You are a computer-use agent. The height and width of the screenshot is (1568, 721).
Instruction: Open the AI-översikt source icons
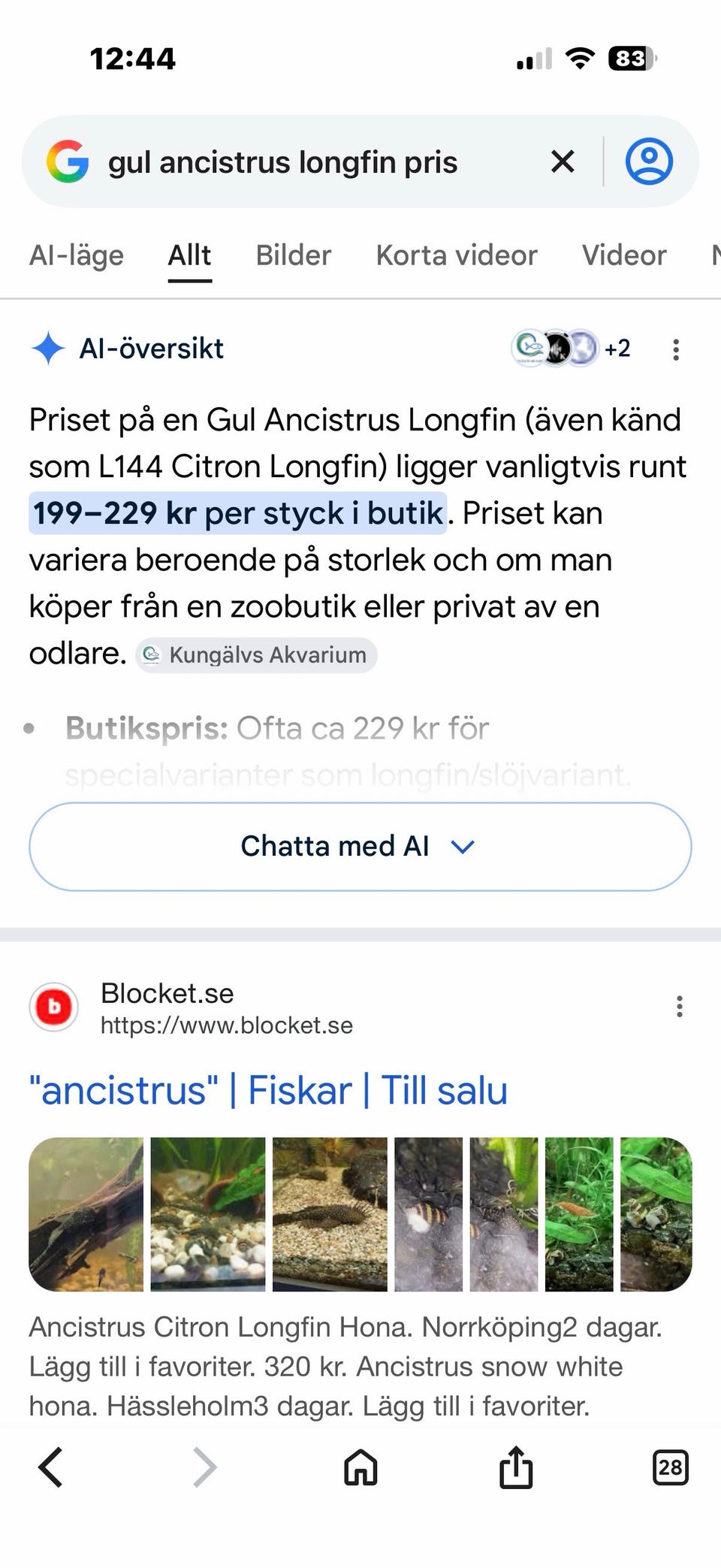tap(571, 349)
